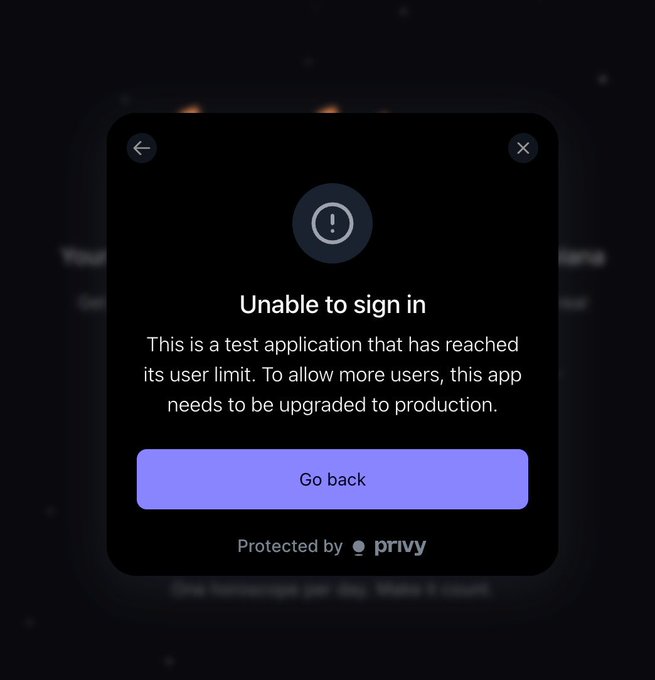Close the Unable to sign in dialog
Screen dimensions: 655x680
coord(523,148)
